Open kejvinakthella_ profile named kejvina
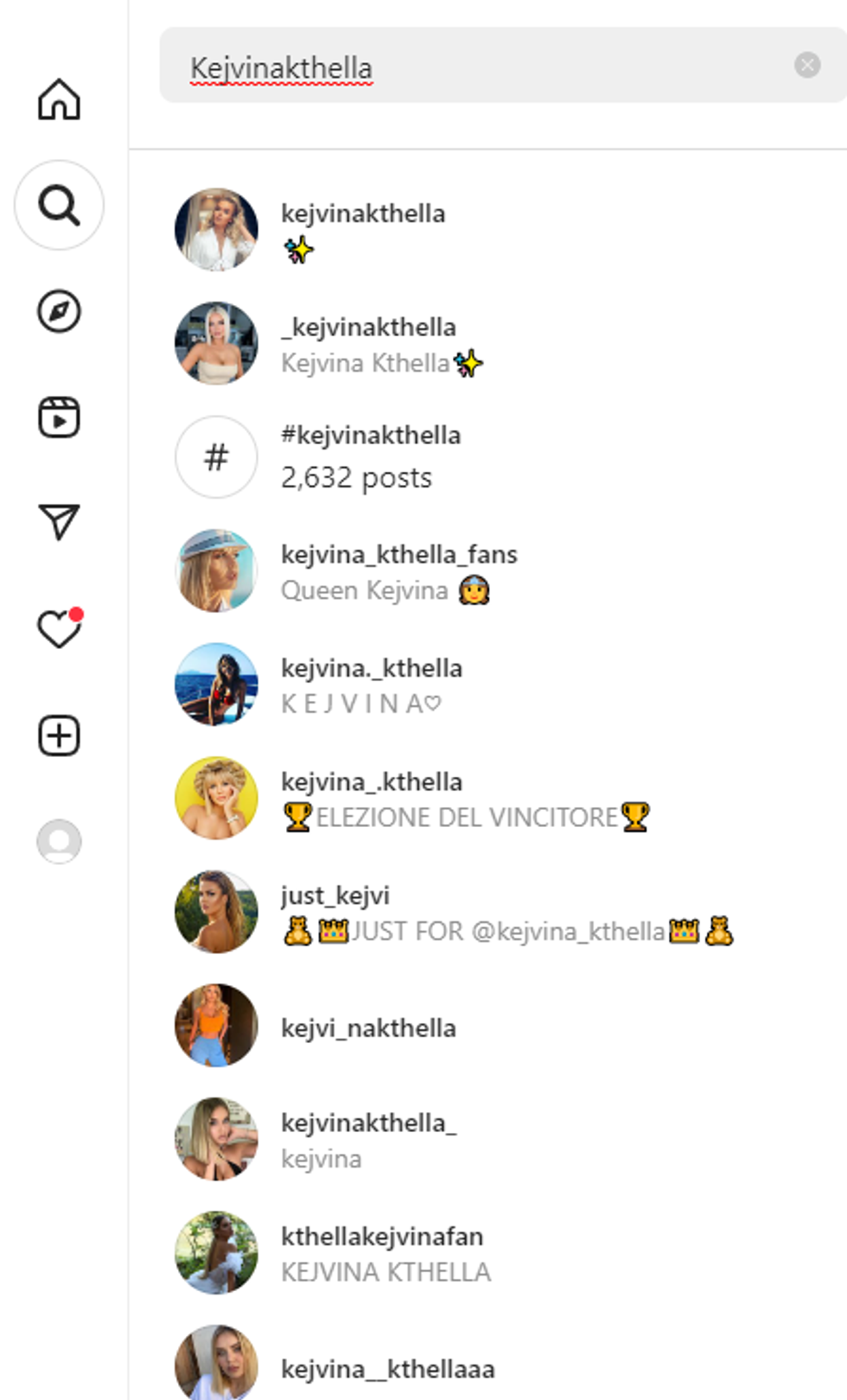This screenshot has height=1400, width=847. point(368,1139)
